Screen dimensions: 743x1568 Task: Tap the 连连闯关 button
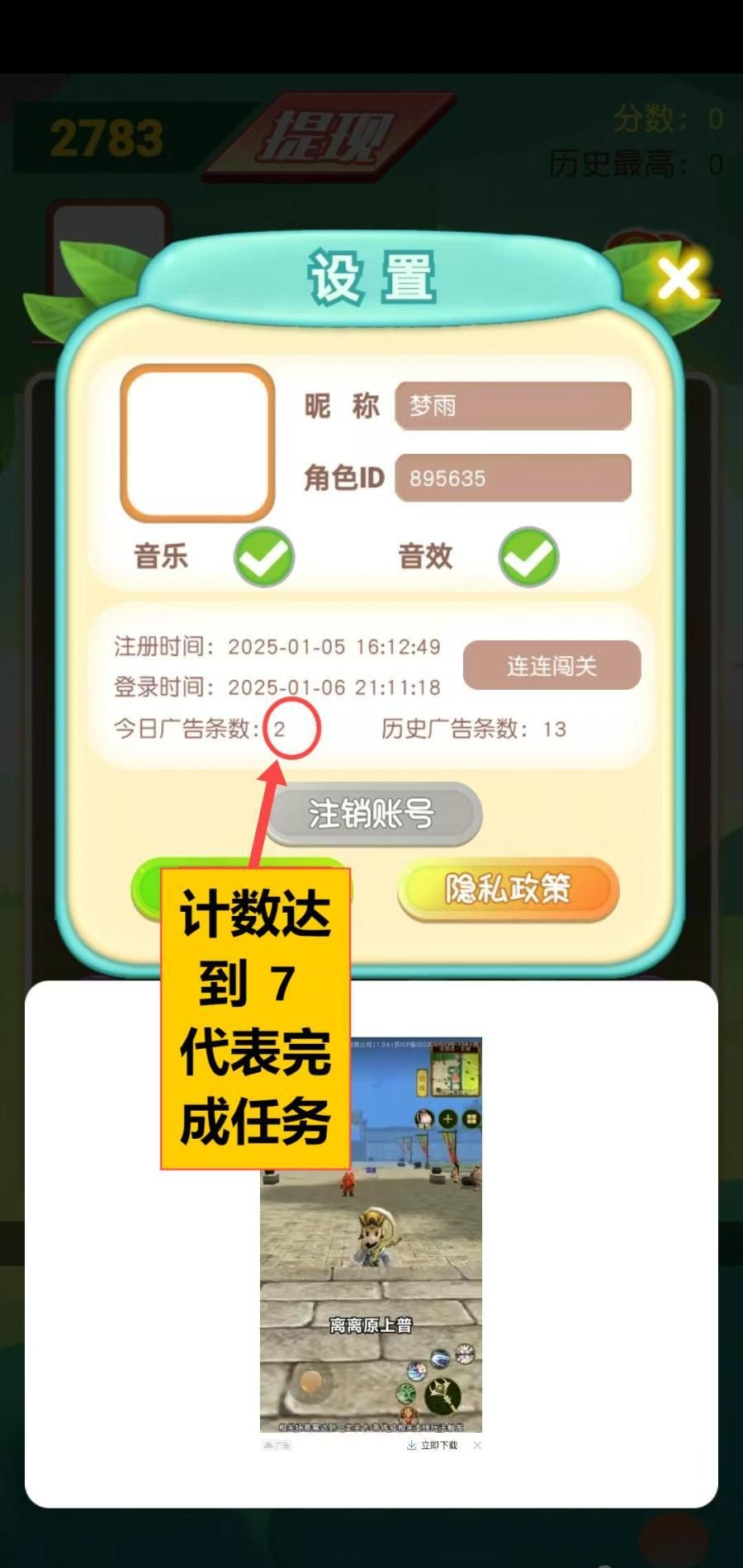[x=551, y=665]
